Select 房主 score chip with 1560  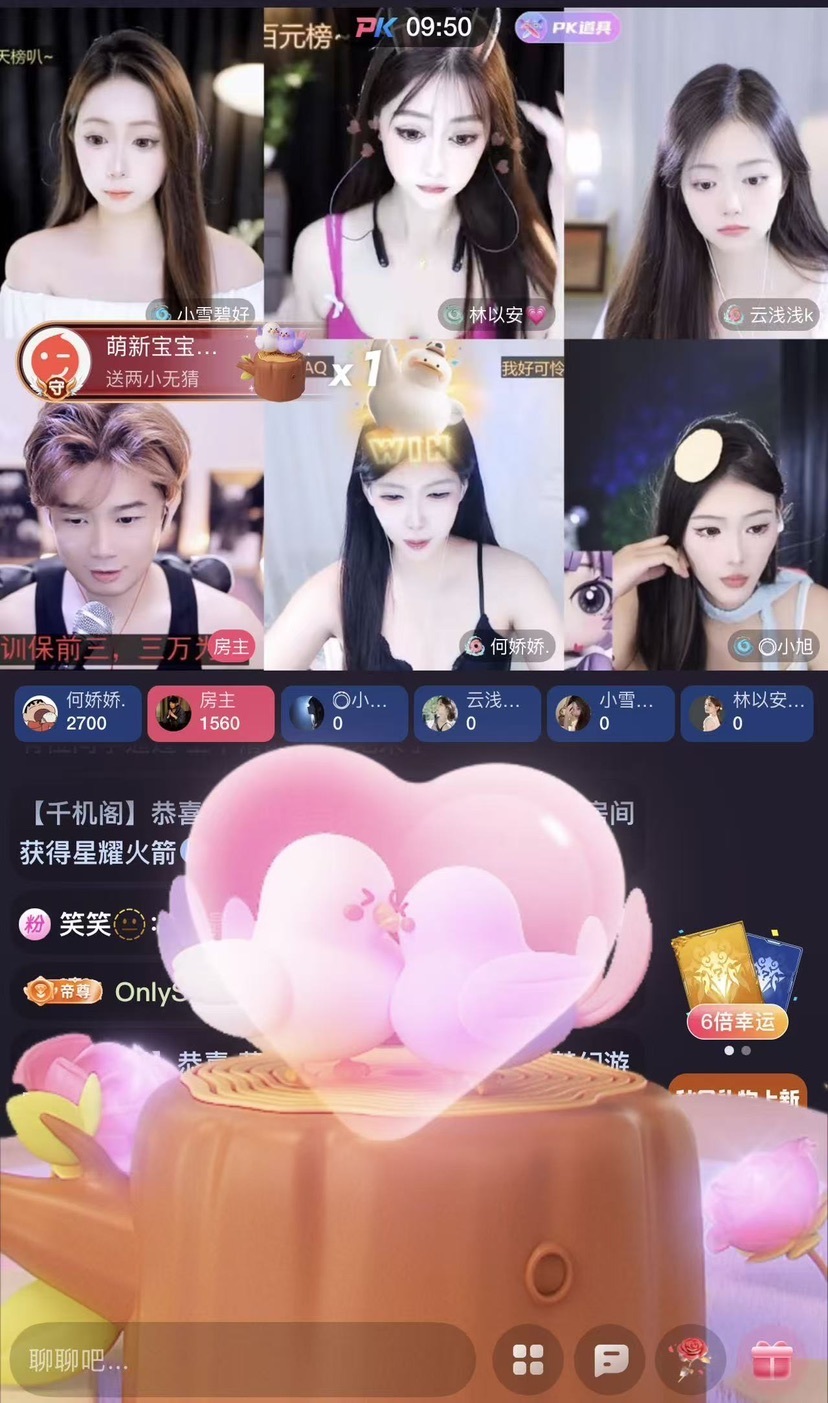click(211, 711)
